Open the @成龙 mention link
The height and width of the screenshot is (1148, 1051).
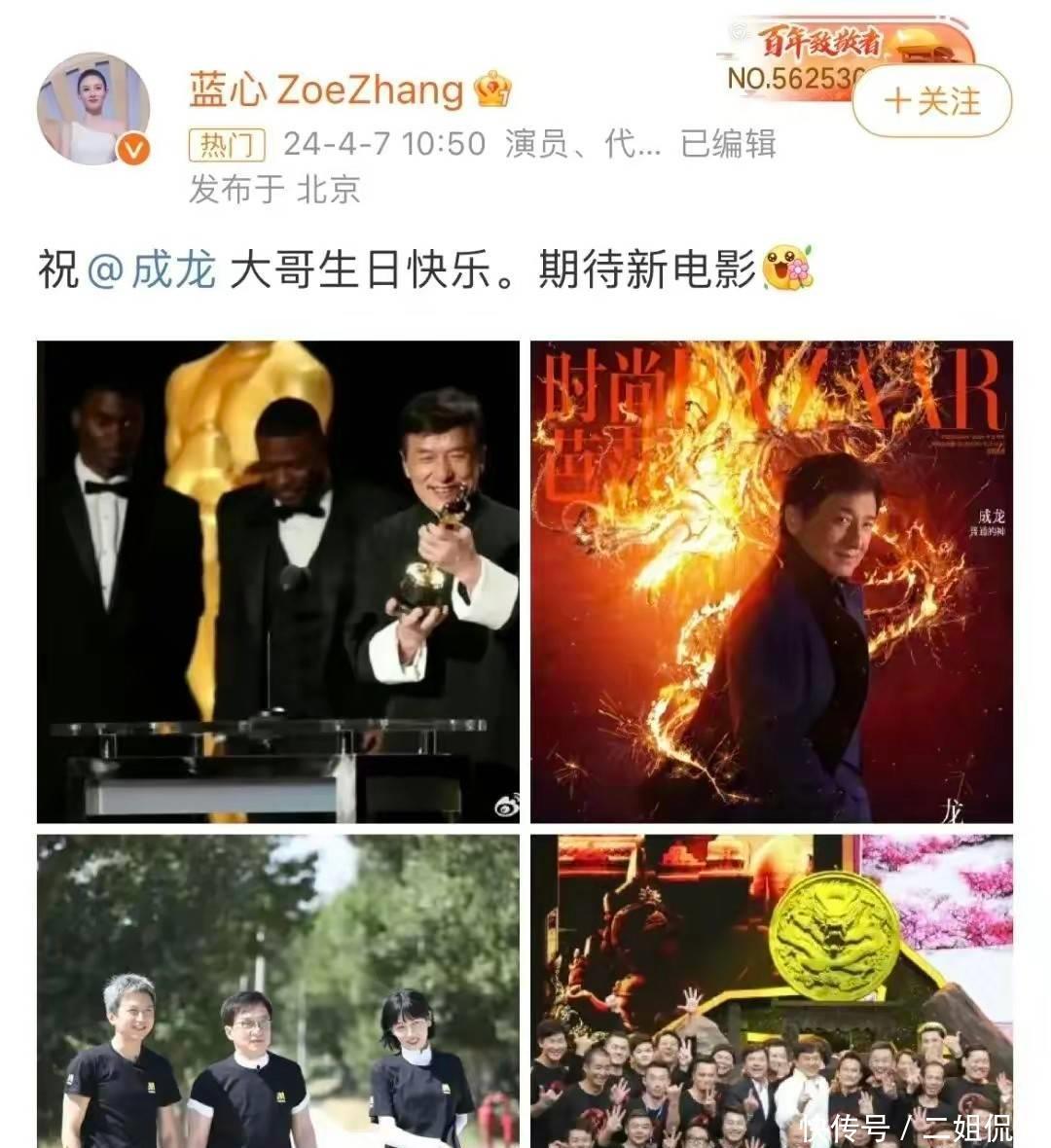pyautogui.click(x=153, y=269)
